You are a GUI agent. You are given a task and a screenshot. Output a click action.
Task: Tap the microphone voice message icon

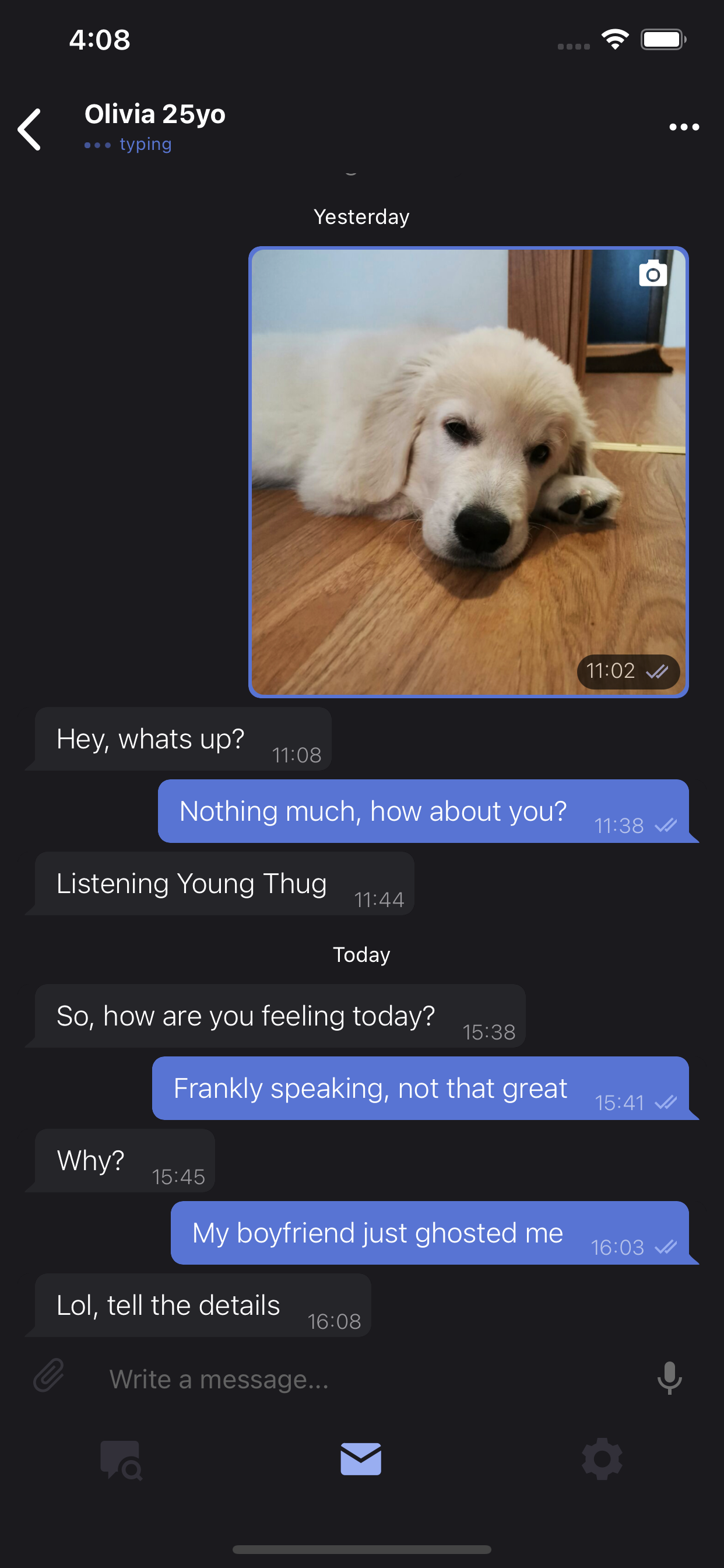[x=669, y=1378]
